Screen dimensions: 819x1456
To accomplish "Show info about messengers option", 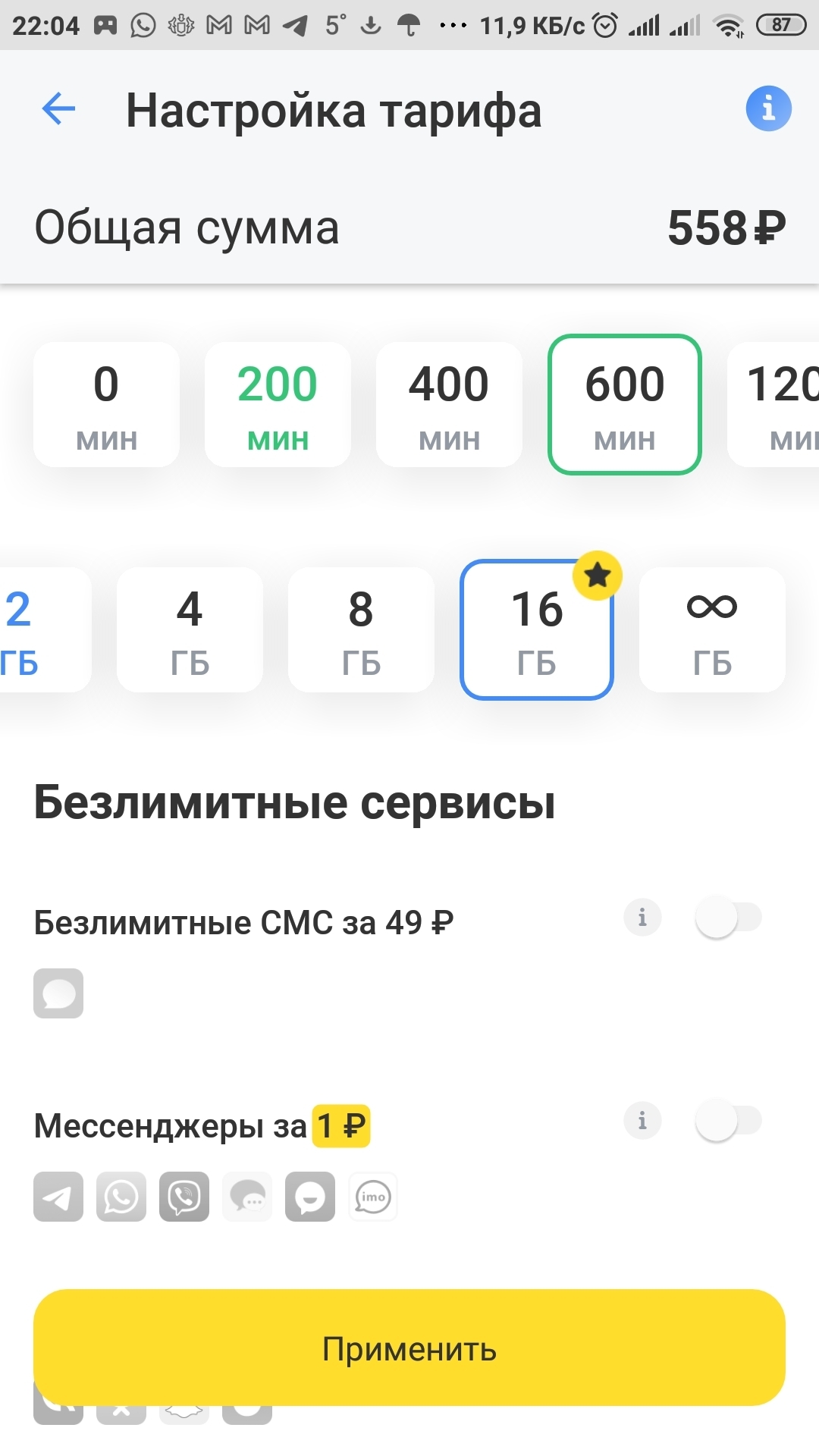I will (642, 1121).
